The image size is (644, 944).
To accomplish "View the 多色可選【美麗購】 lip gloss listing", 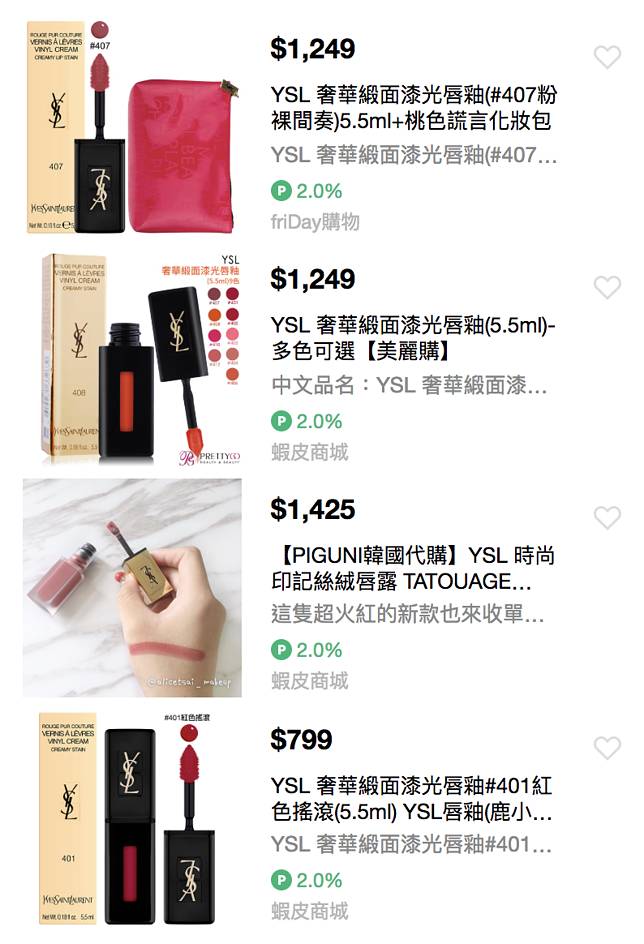I will pos(413,339).
